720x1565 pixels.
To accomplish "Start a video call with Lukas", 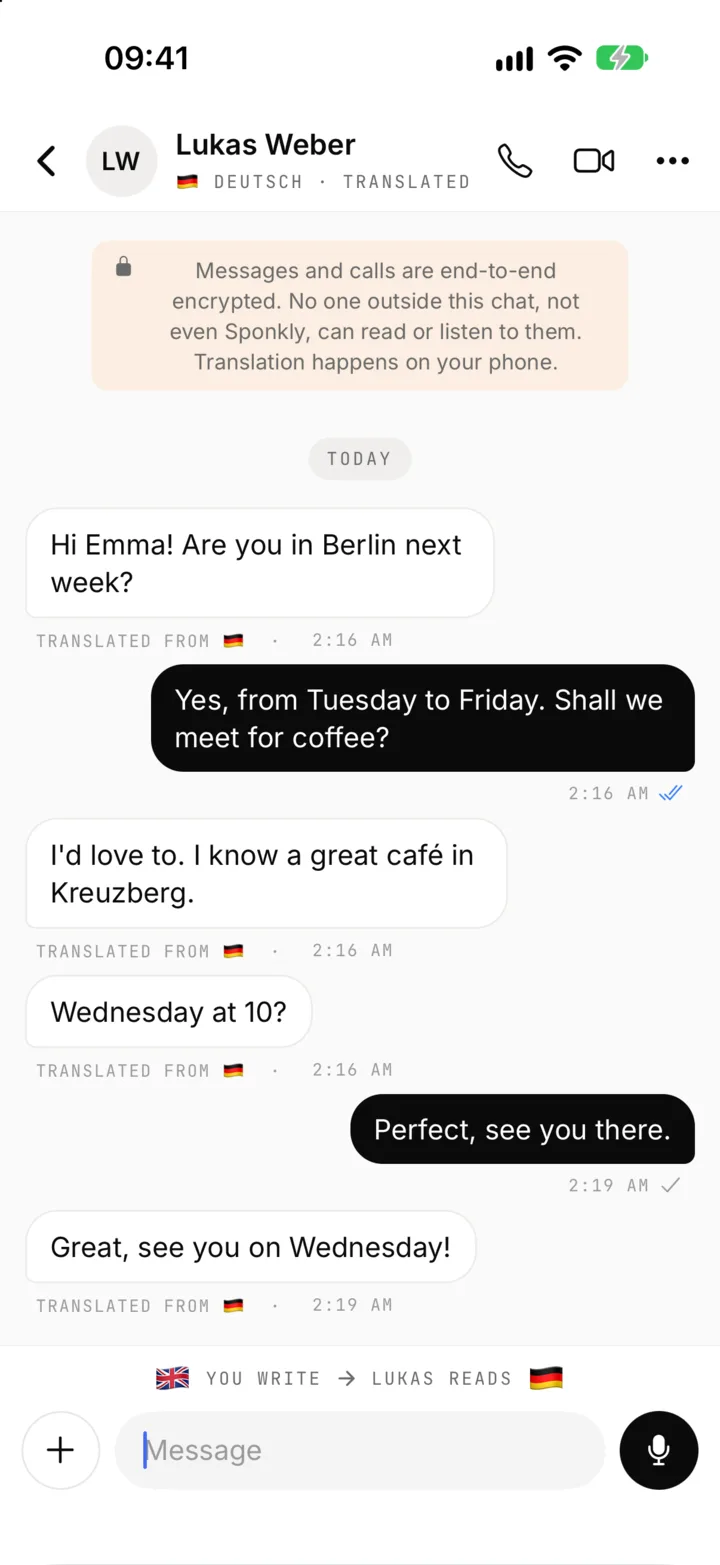I will pyautogui.click(x=594, y=161).
